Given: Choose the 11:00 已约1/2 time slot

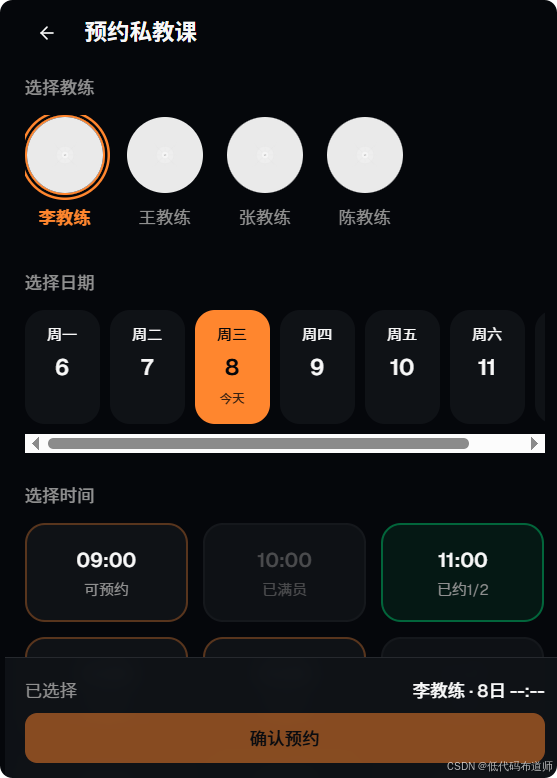Looking at the screenshot, I should coord(463,572).
